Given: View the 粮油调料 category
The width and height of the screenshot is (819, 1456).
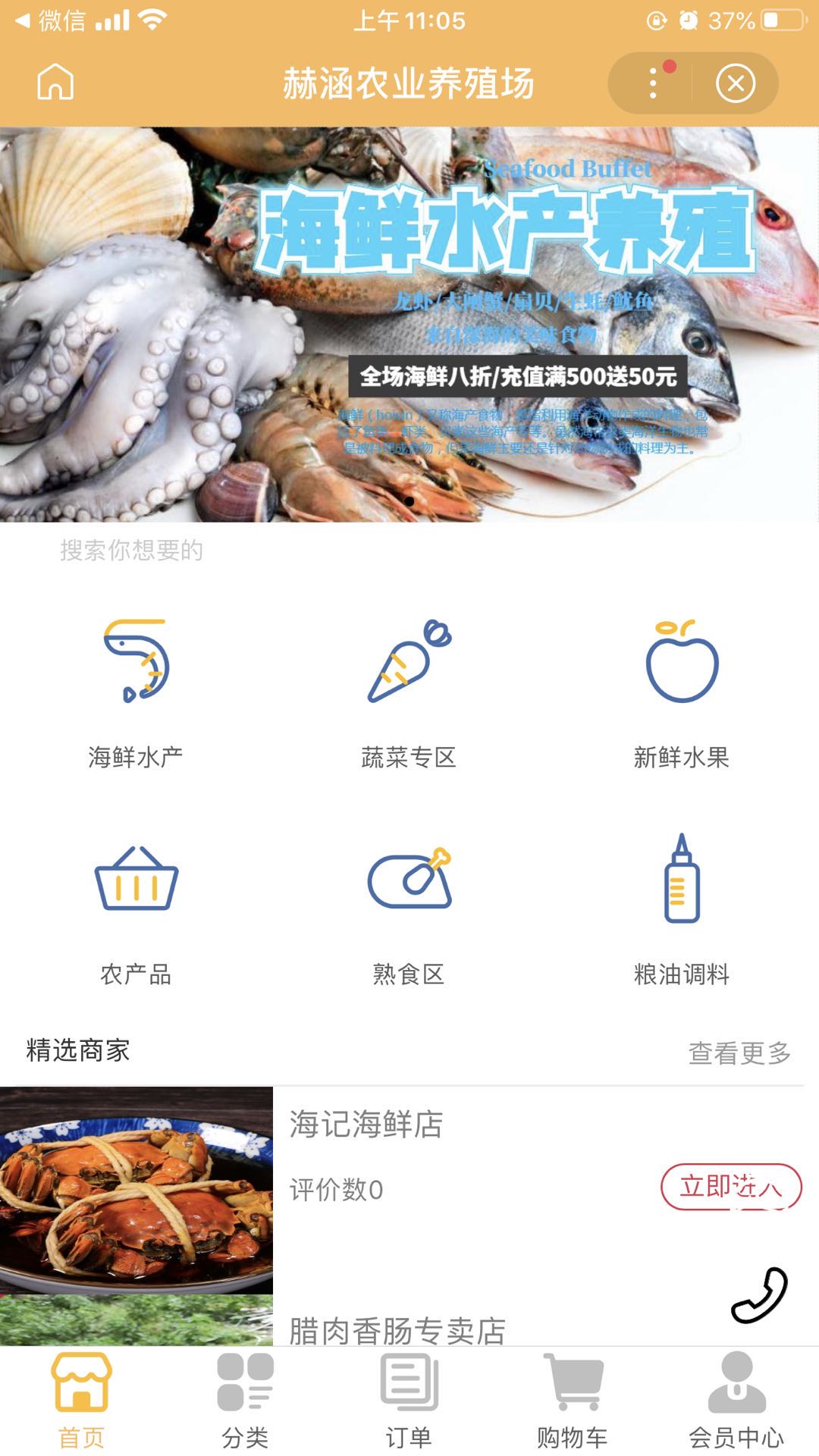Looking at the screenshot, I should (x=682, y=909).
